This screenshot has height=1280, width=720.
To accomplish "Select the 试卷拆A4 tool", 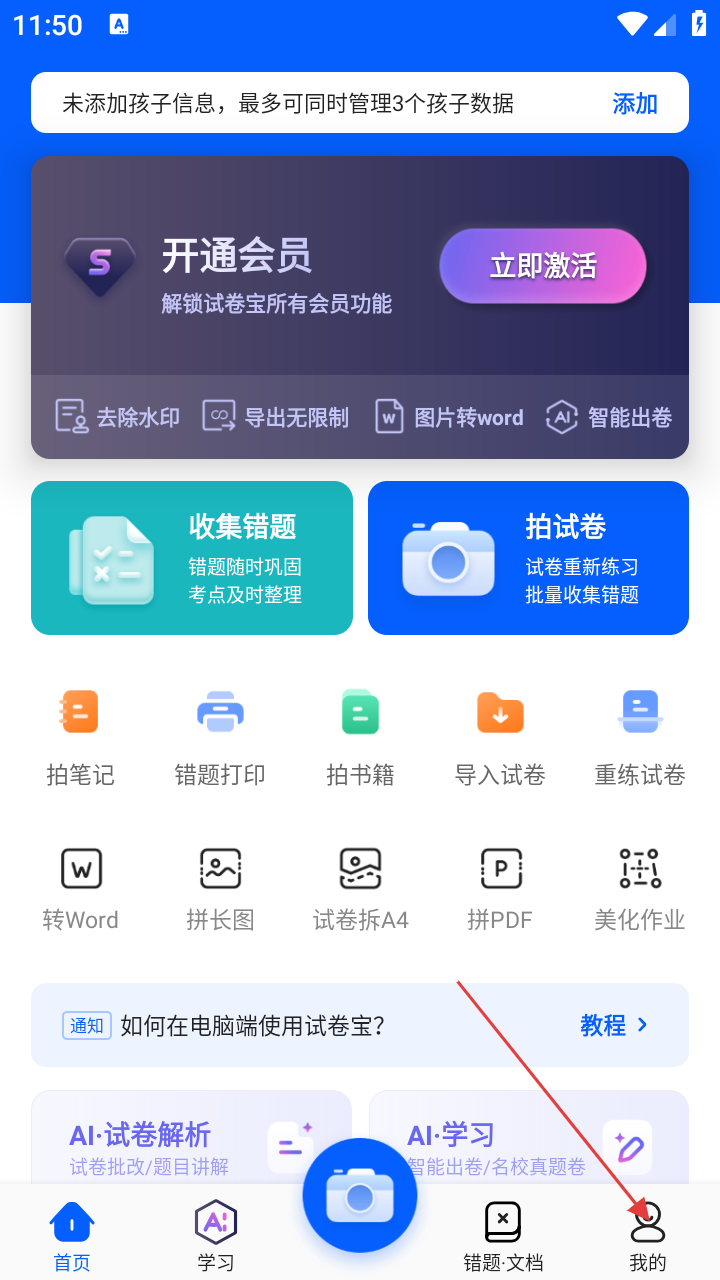I will tap(360, 888).
